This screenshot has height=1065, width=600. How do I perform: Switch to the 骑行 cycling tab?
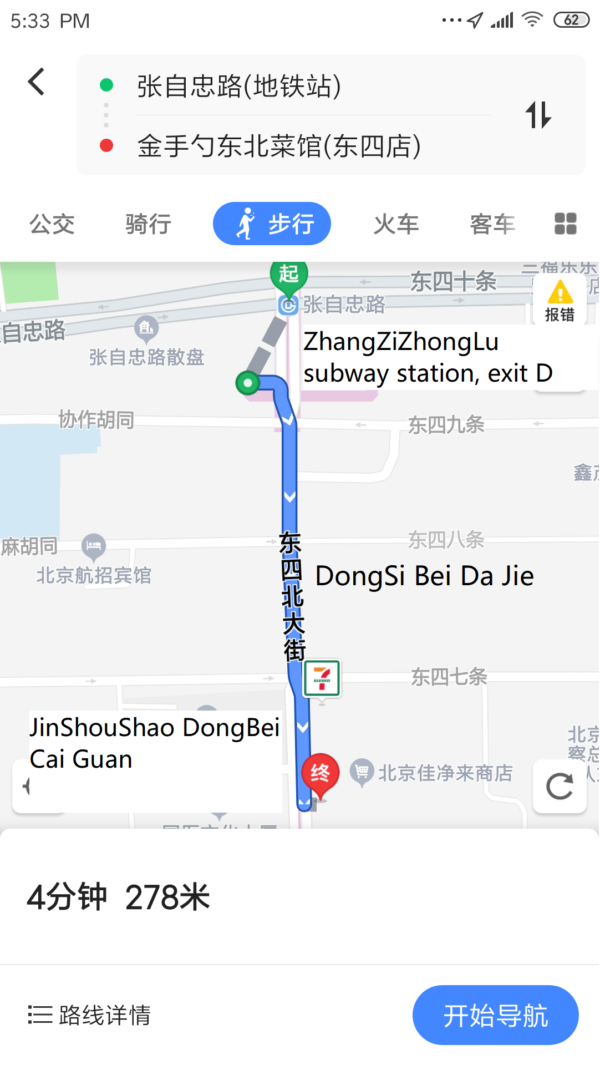point(148,224)
